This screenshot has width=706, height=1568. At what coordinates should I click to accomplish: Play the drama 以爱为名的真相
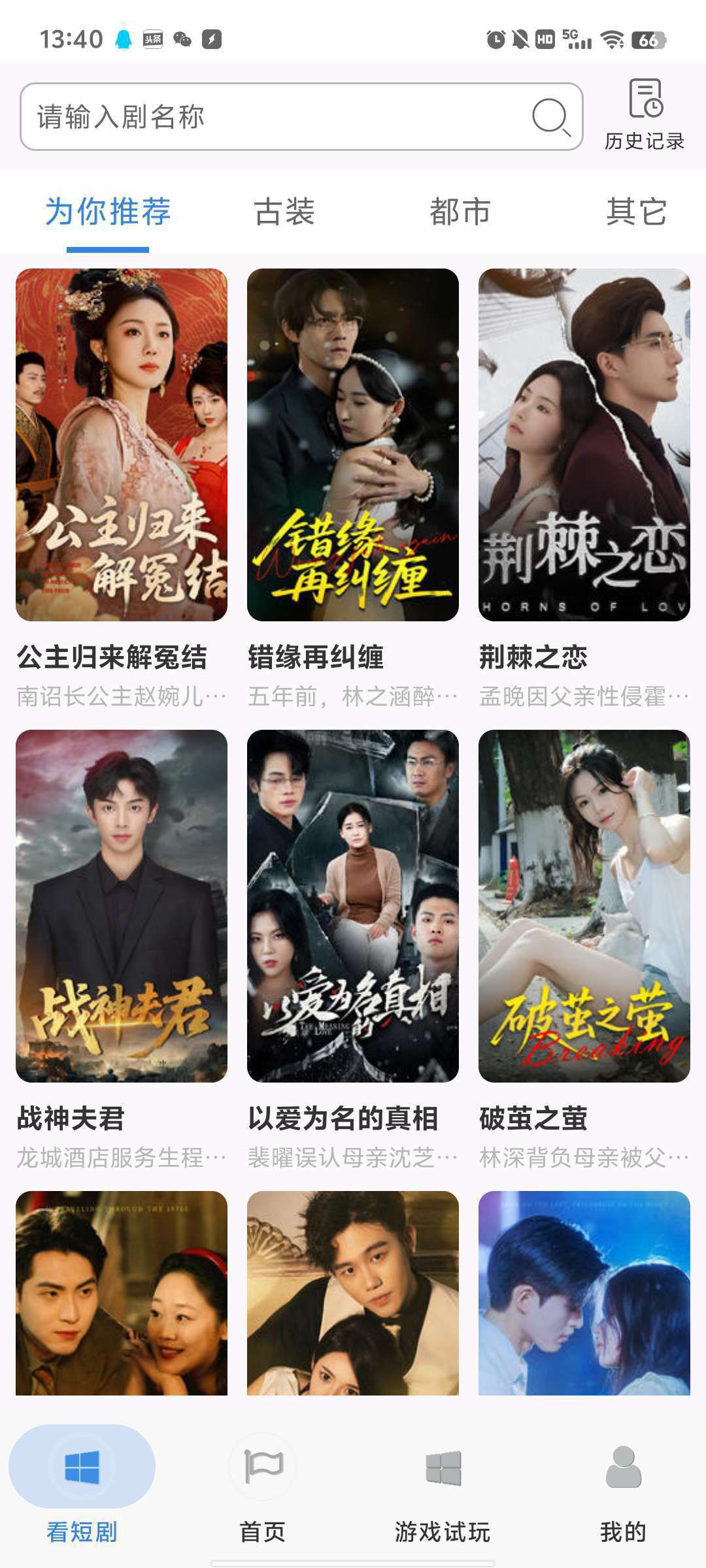click(x=353, y=906)
